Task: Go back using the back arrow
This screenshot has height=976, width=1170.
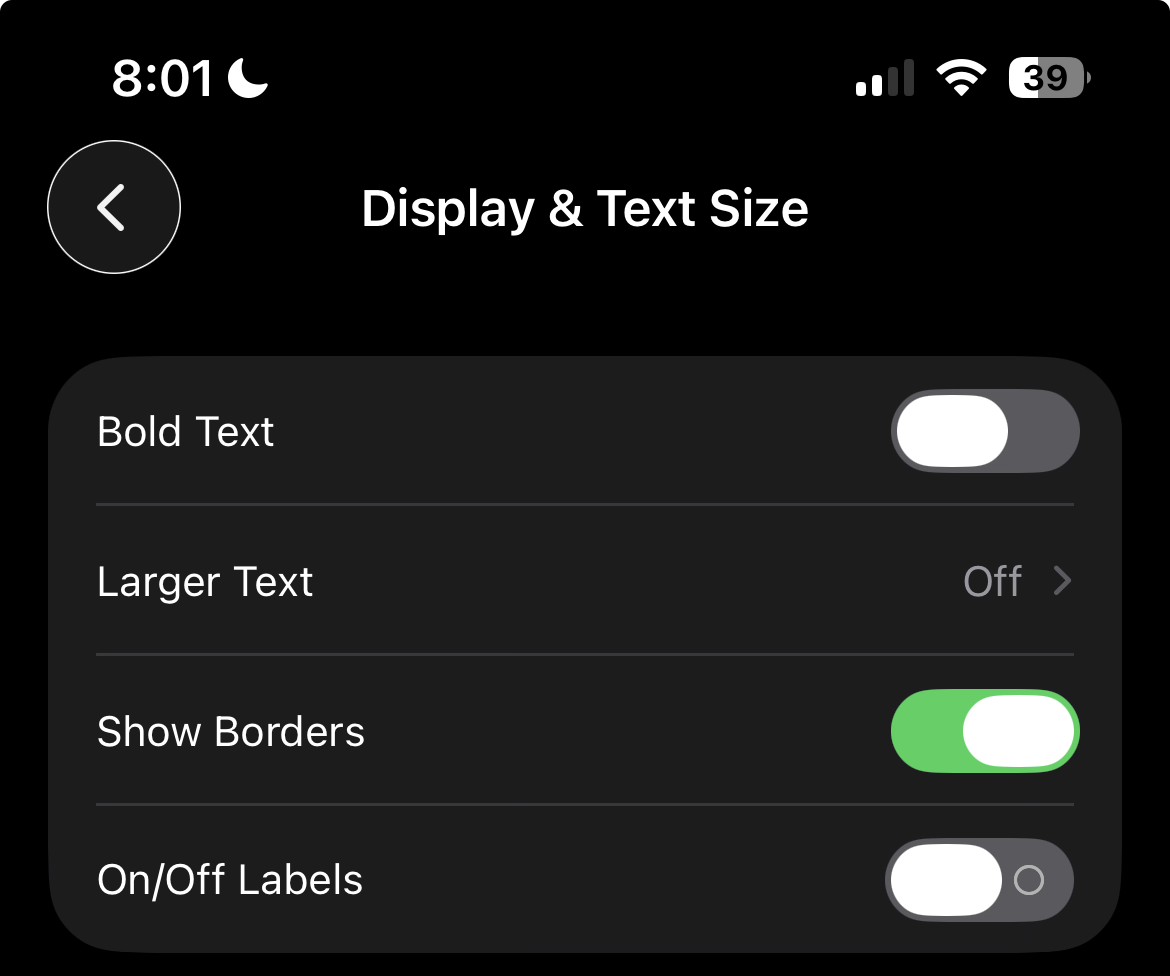Action: [114, 207]
